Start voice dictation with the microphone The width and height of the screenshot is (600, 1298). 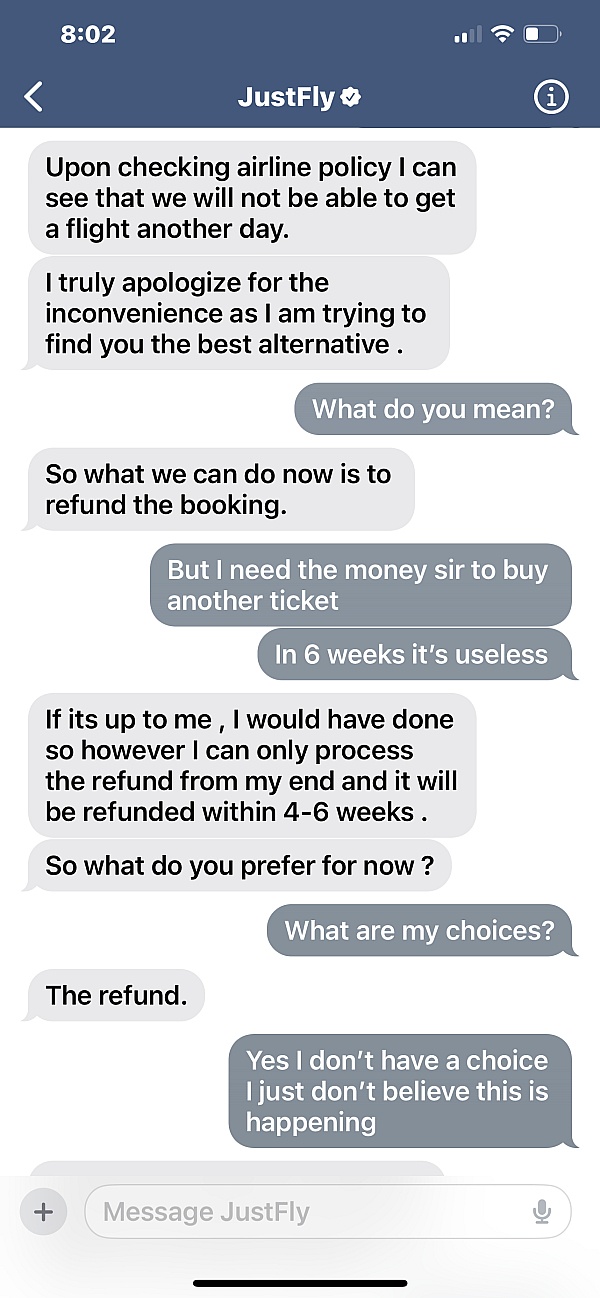click(x=542, y=1212)
